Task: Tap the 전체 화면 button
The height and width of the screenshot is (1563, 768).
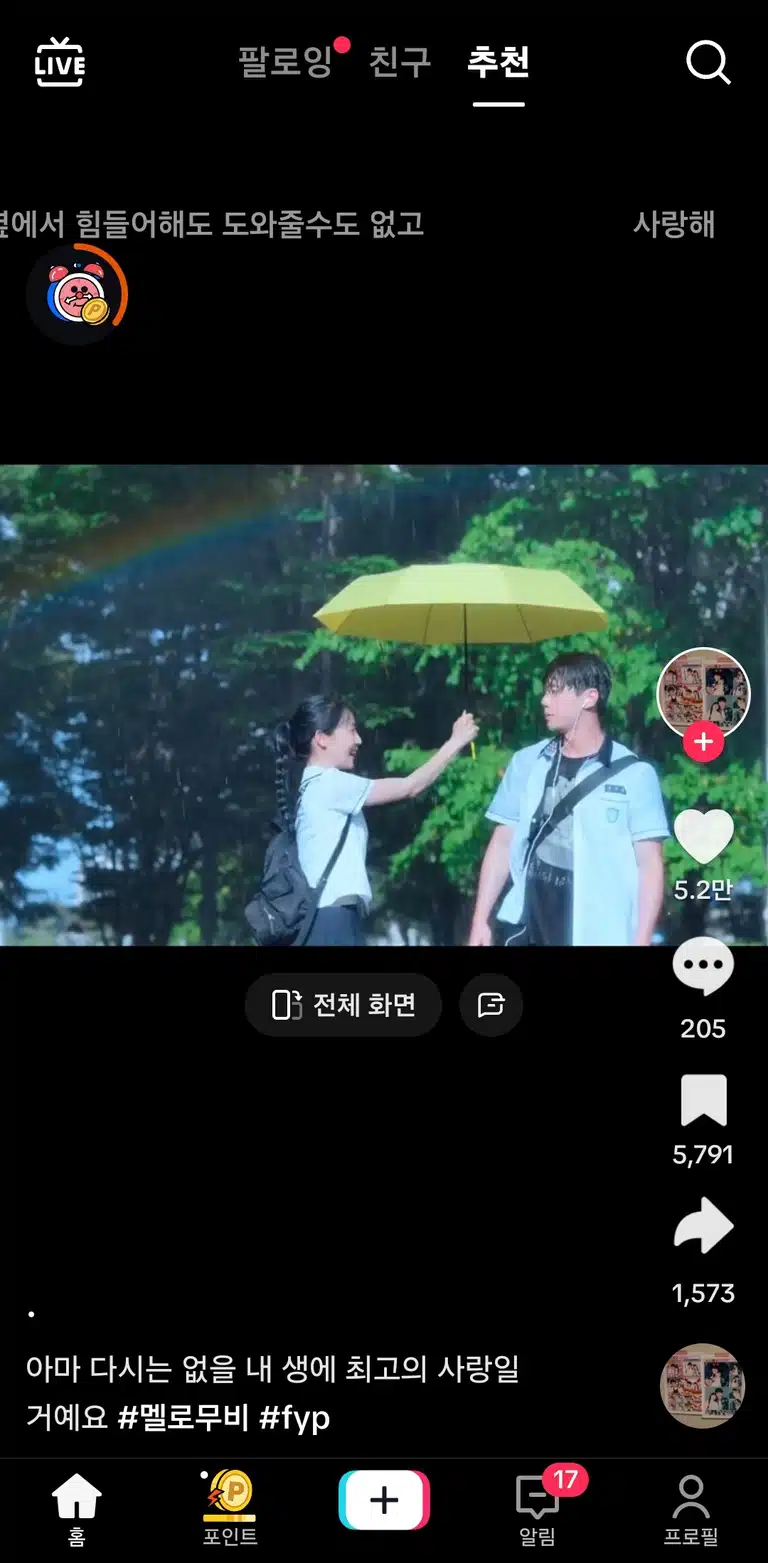Action: click(343, 1004)
